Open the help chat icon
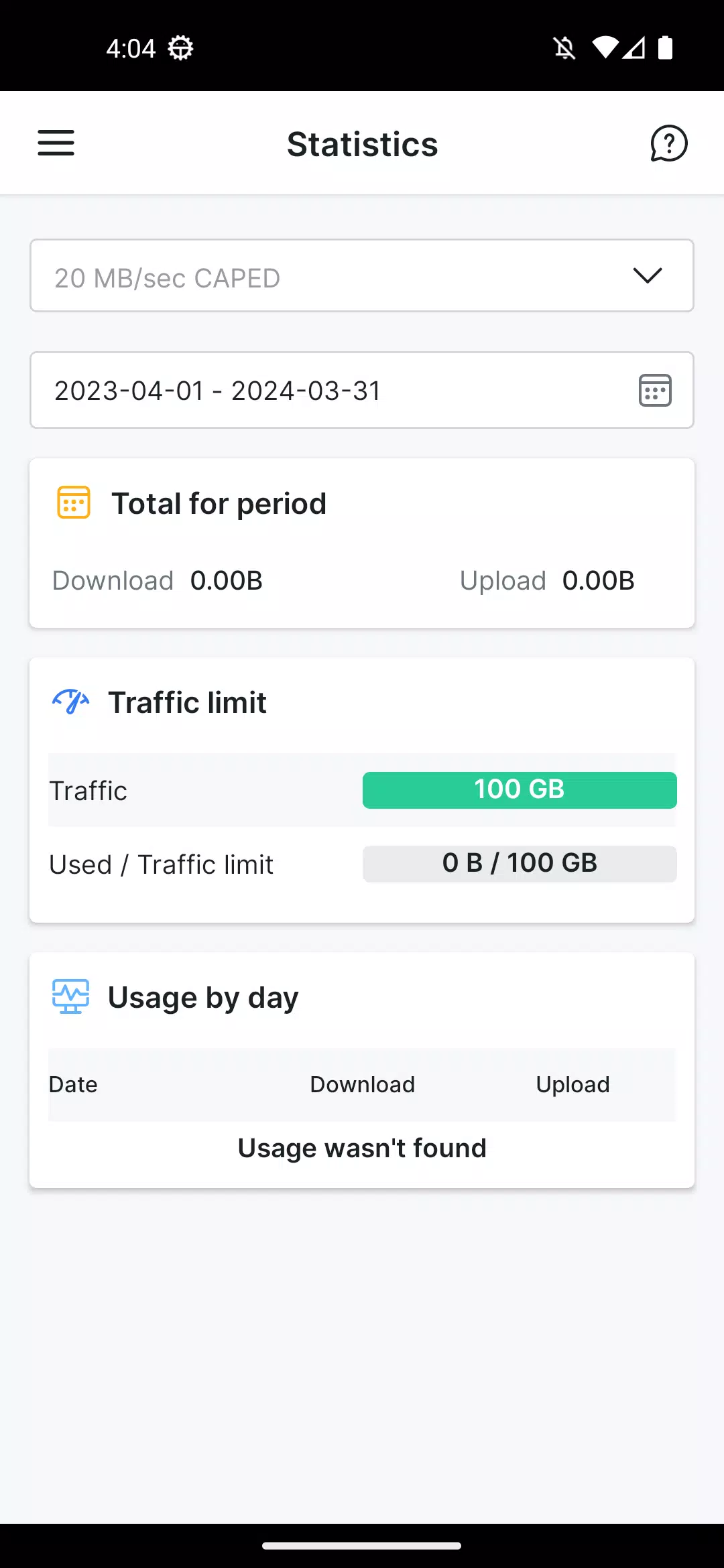 [668, 143]
